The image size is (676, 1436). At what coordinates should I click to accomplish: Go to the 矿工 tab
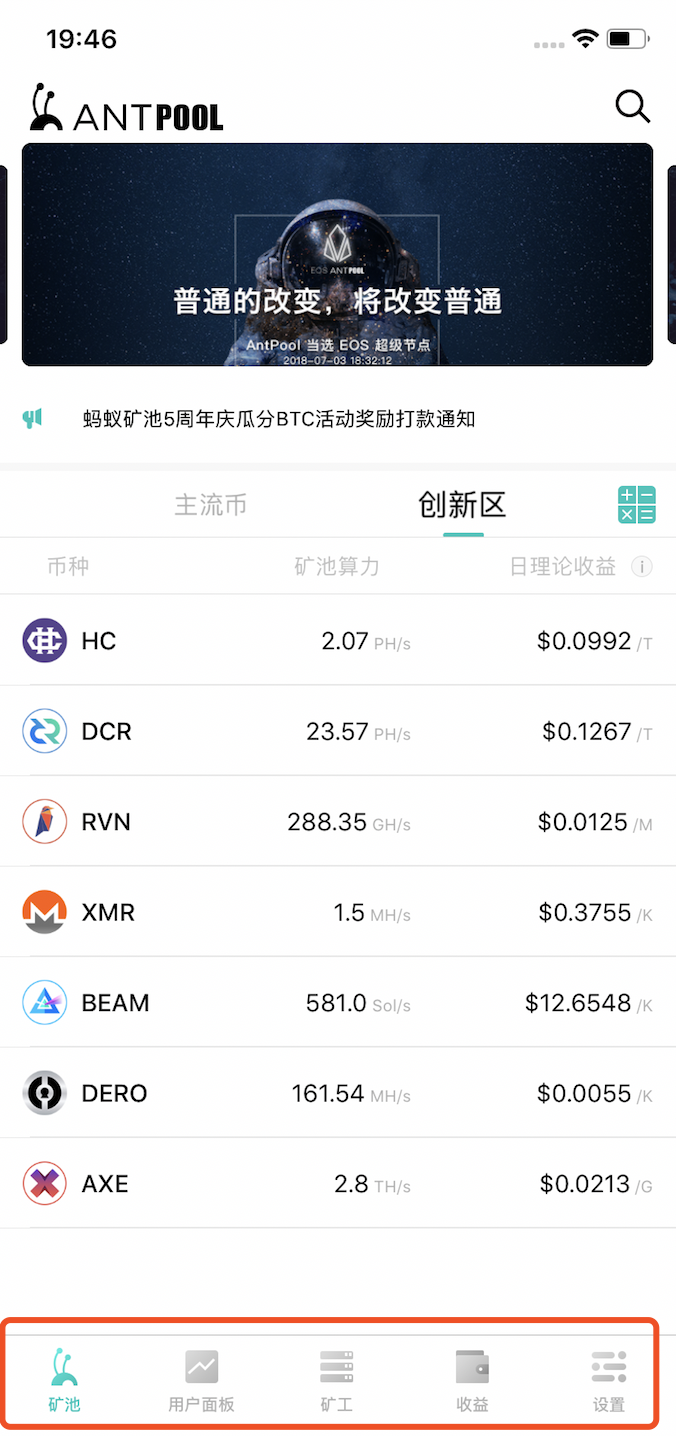click(337, 1381)
